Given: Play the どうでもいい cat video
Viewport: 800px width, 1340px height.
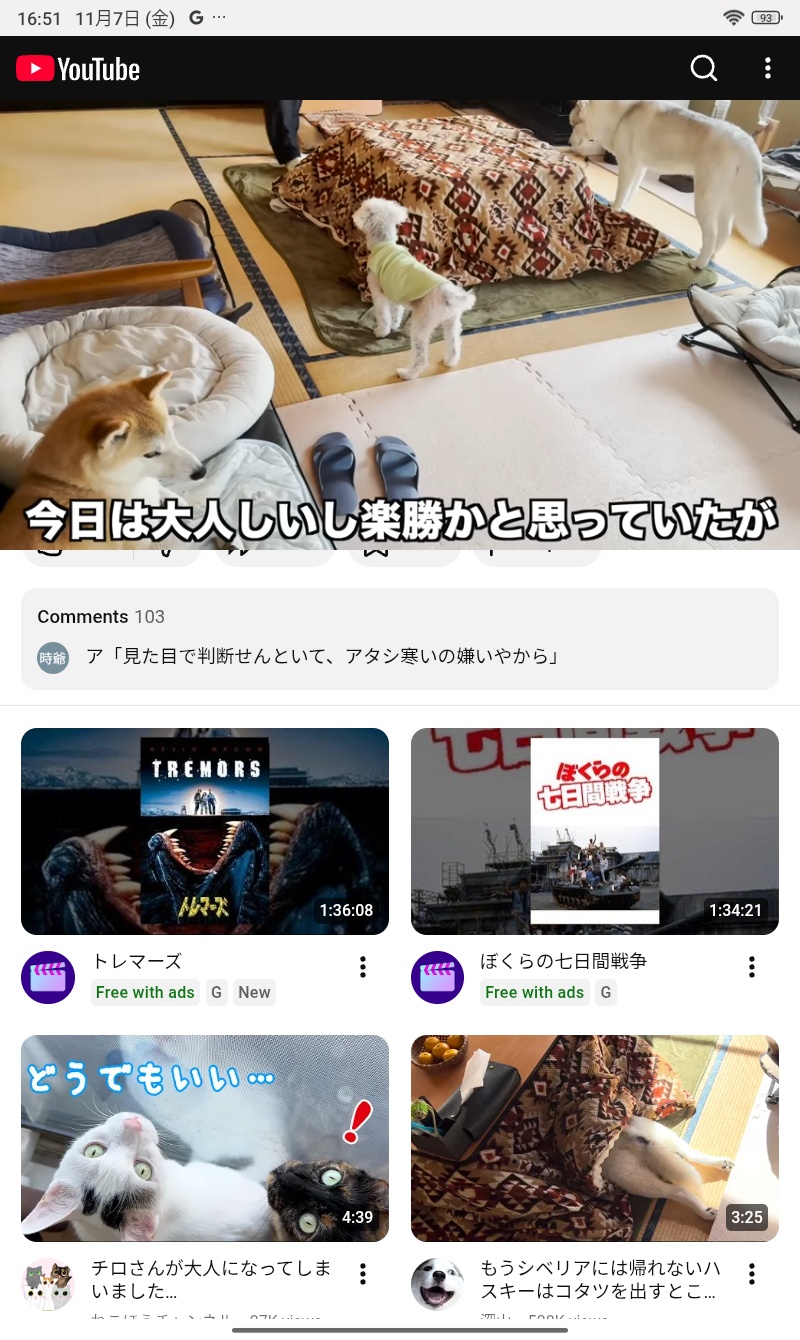Looking at the screenshot, I should pyautogui.click(x=205, y=1138).
